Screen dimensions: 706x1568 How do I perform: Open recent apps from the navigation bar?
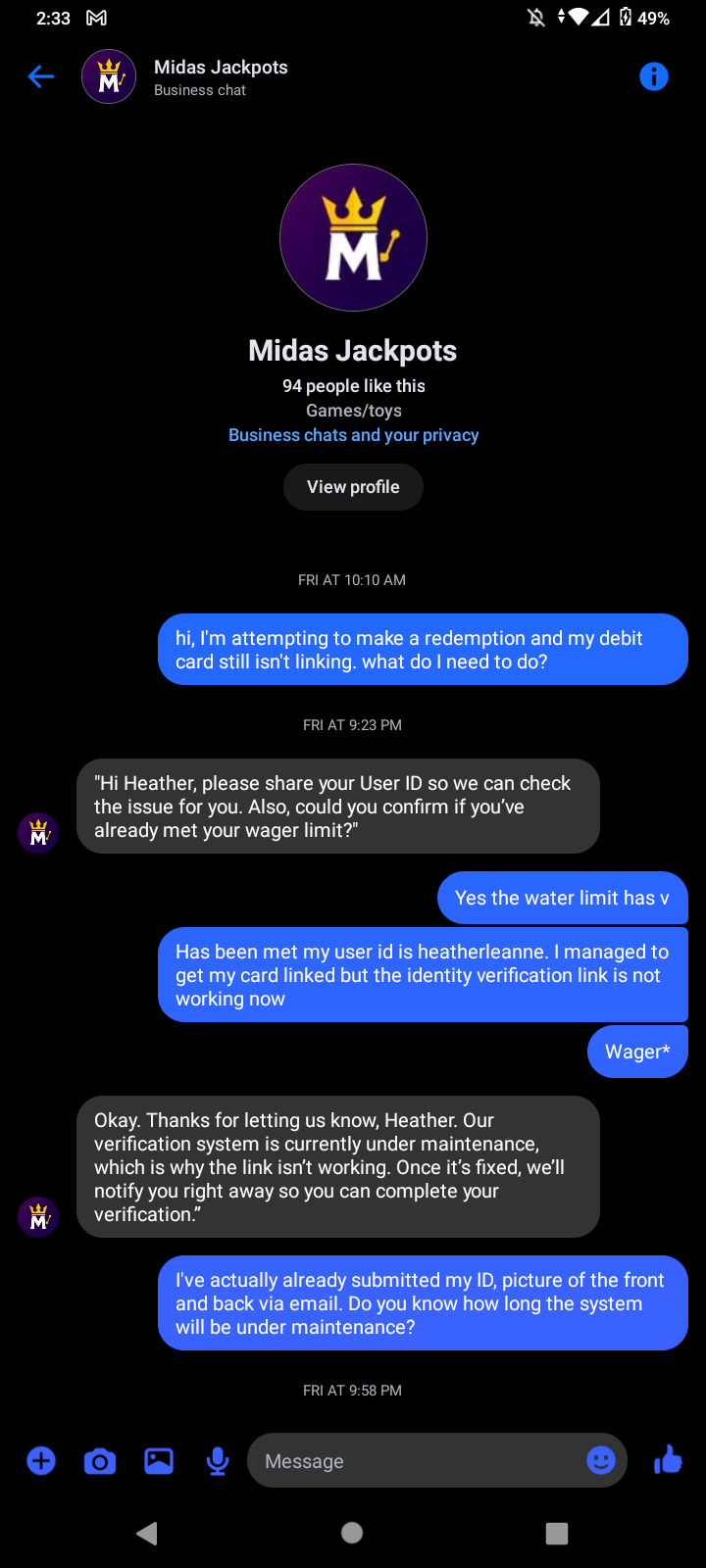tap(557, 1533)
